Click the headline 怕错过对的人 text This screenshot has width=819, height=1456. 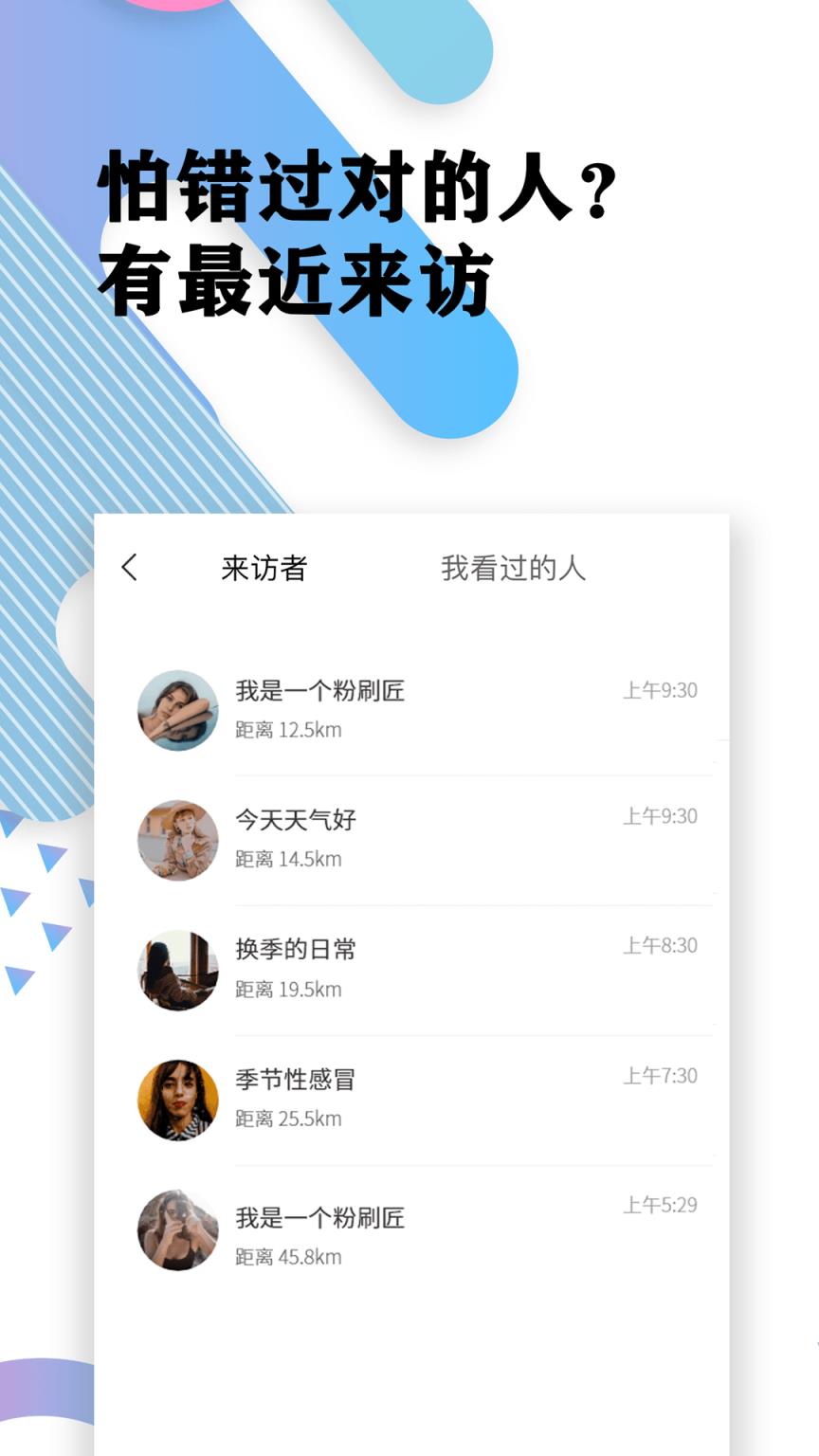(355, 188)
